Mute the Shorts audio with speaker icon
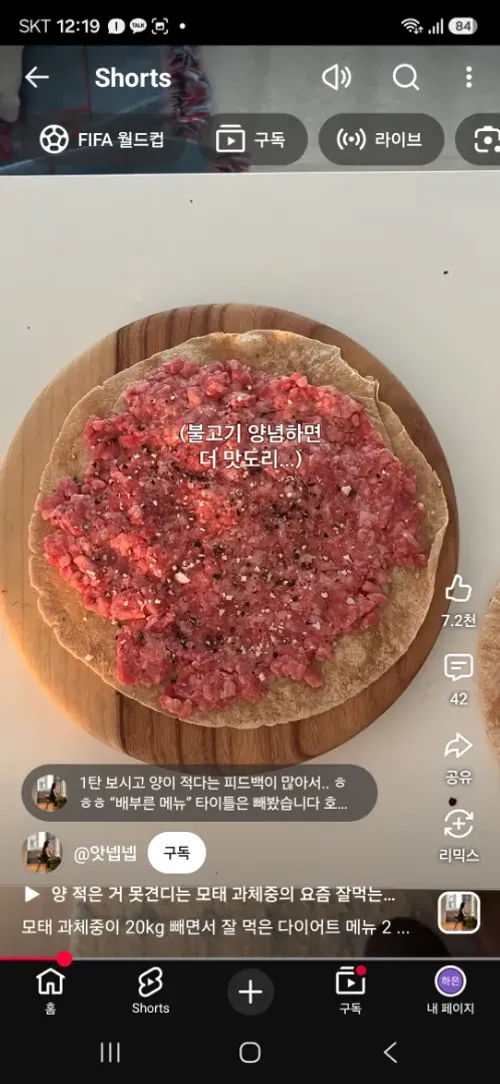Viewport: 500px width, 1084px height. click(x=337, y=77)
